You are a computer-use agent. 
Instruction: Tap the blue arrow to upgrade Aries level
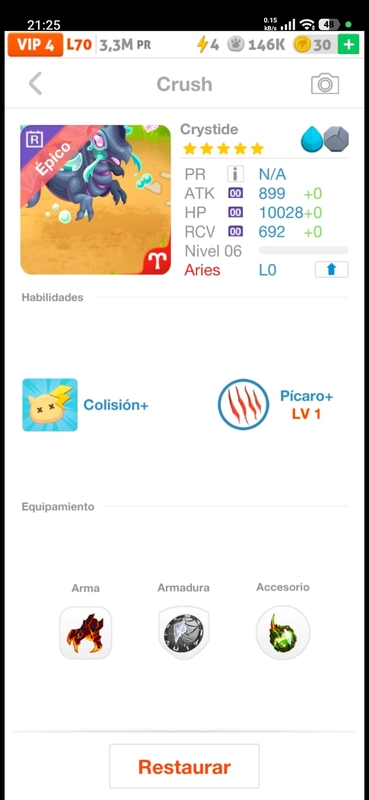(x=332, y=269)
